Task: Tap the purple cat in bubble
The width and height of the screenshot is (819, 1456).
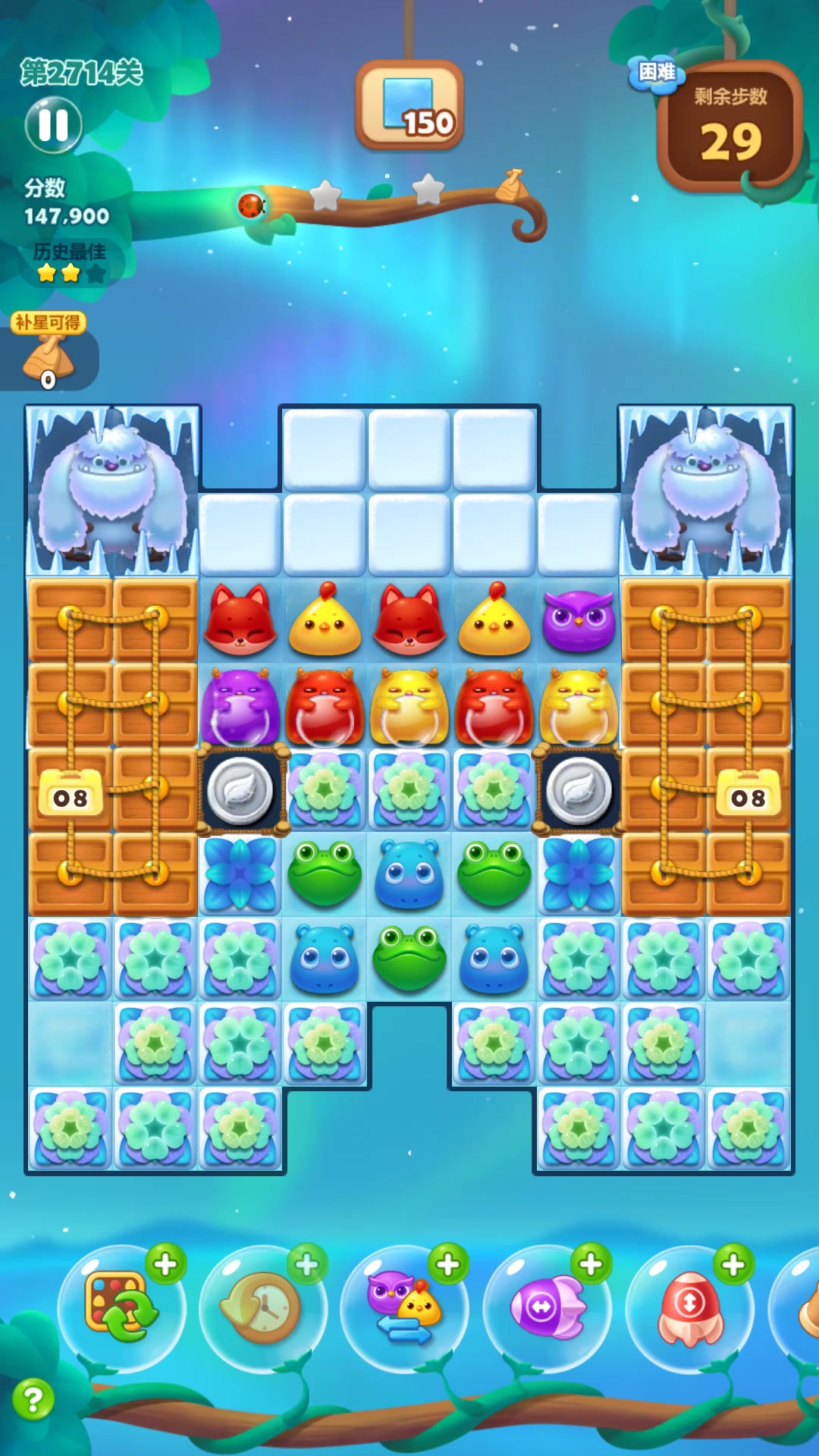Action: pos(240,705)
